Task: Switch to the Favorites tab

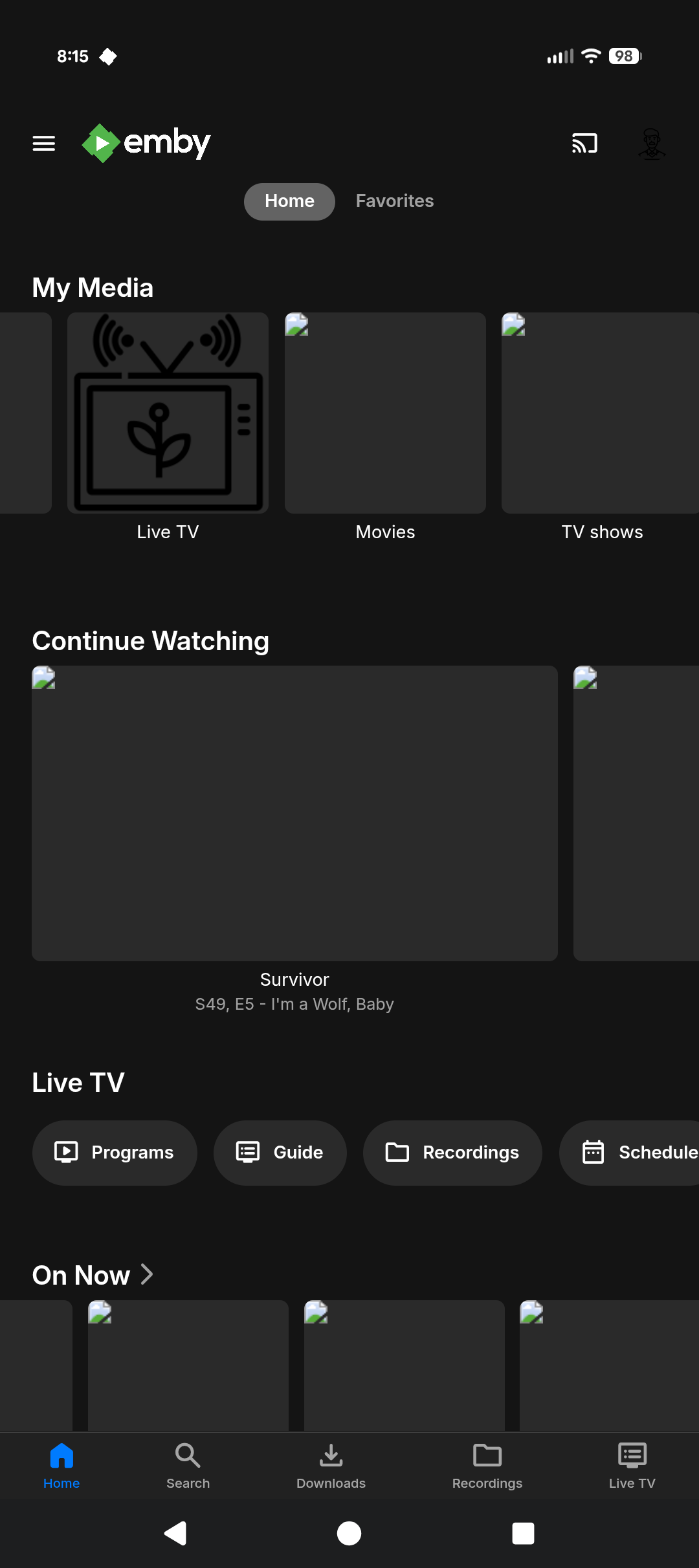Action: tap(394, 201)
